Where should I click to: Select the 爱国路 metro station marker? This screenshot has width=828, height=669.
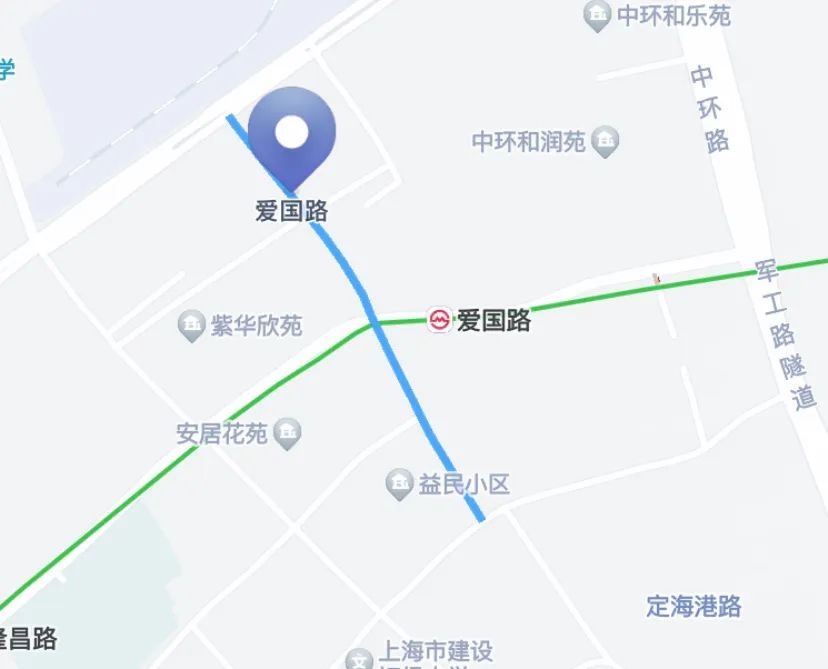click(440, 320)
